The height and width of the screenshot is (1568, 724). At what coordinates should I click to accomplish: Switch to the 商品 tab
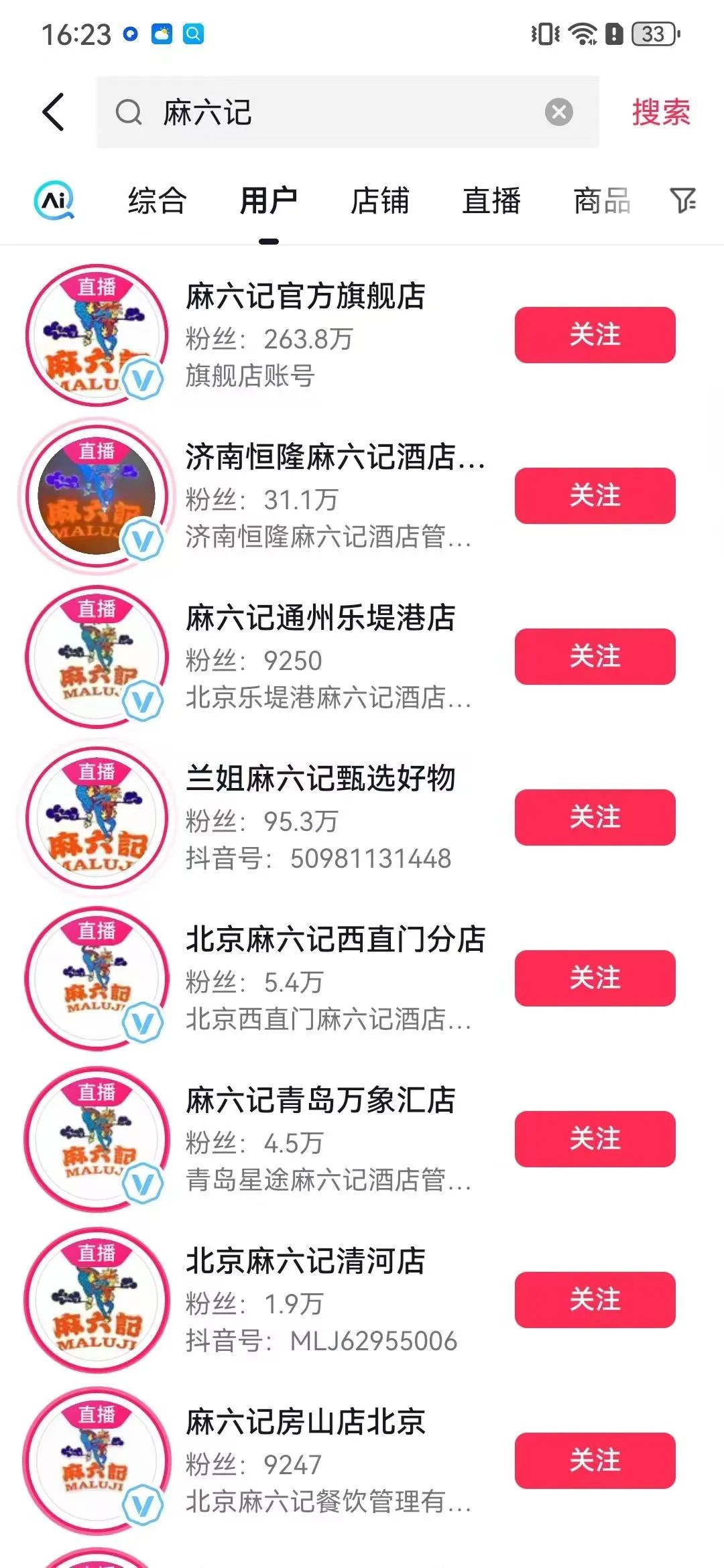[602, 200]
